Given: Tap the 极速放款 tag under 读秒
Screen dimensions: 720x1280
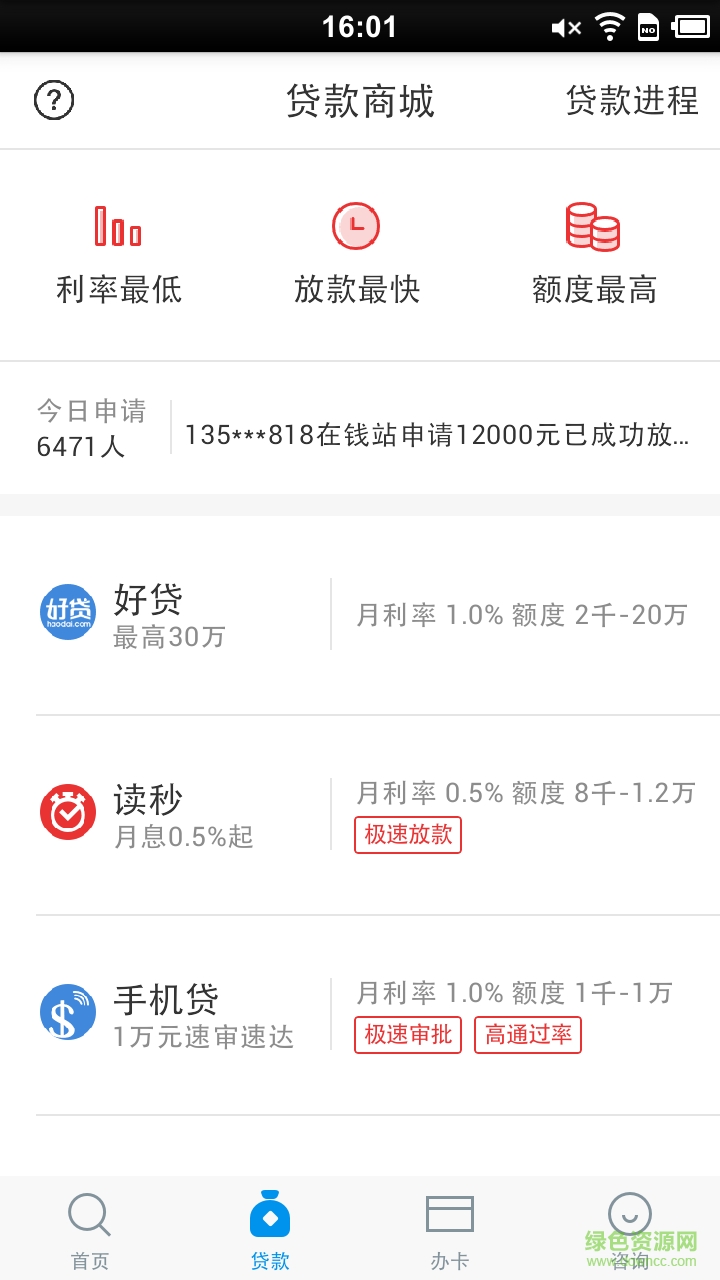Looking at the screenshot, I should pyautogui.click(x=408, y=835).
